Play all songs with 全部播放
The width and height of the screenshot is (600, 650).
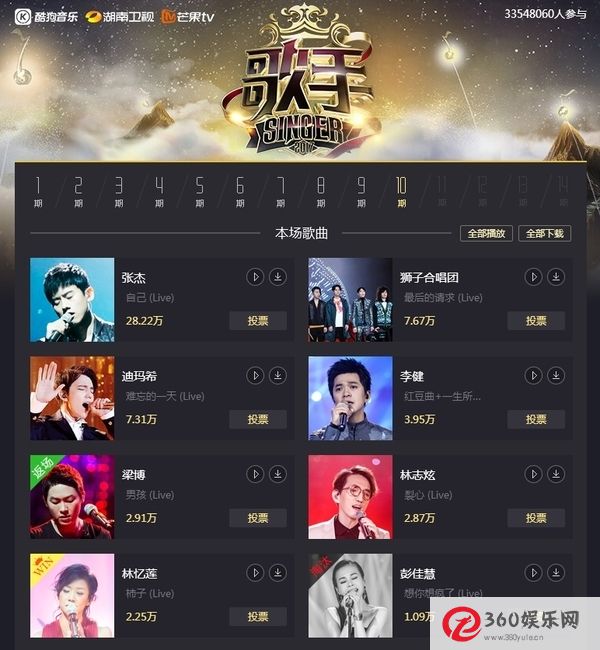click(487, 233)
